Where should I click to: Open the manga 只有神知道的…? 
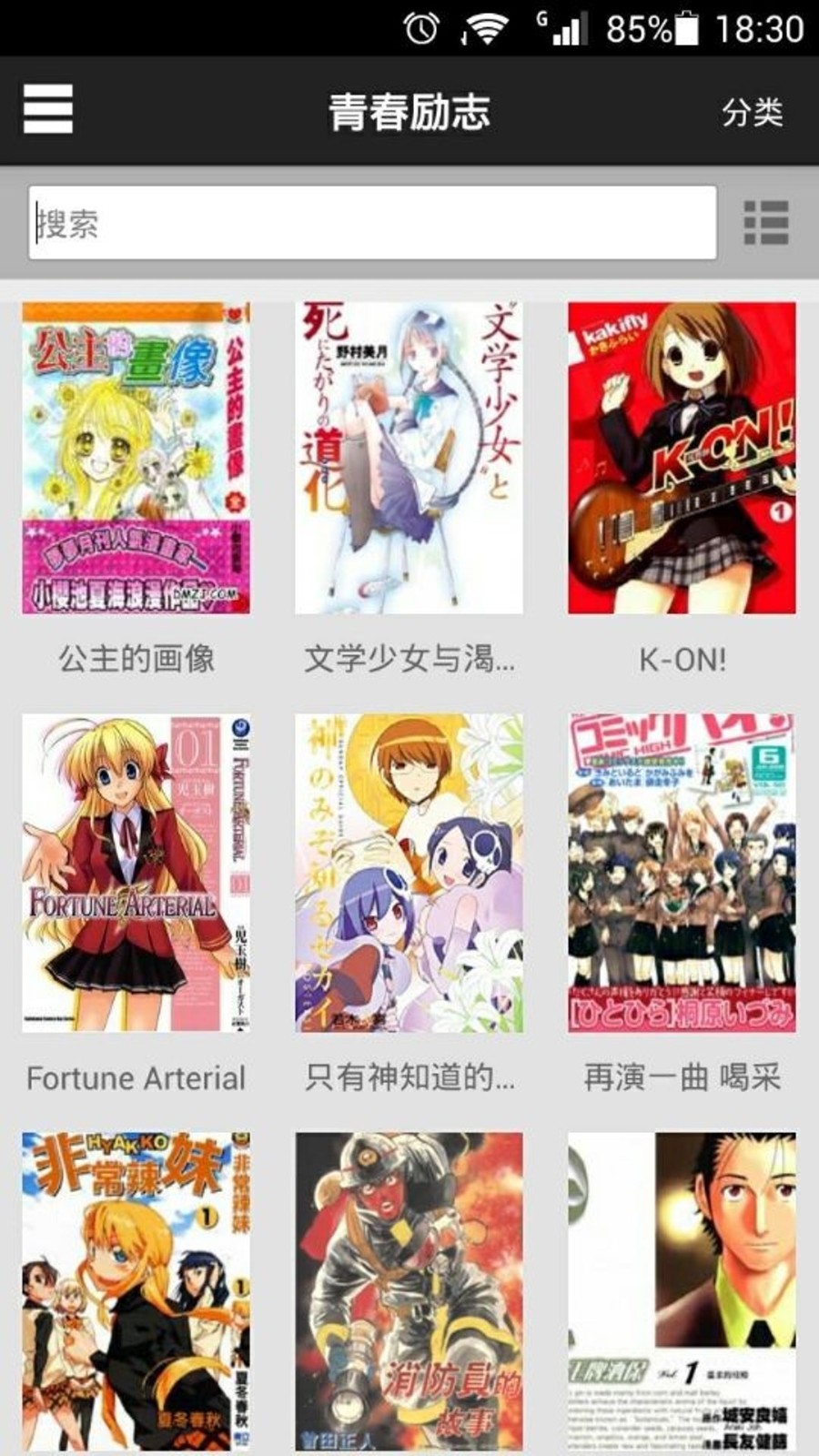pyautogui.click(x=409, y=873)
